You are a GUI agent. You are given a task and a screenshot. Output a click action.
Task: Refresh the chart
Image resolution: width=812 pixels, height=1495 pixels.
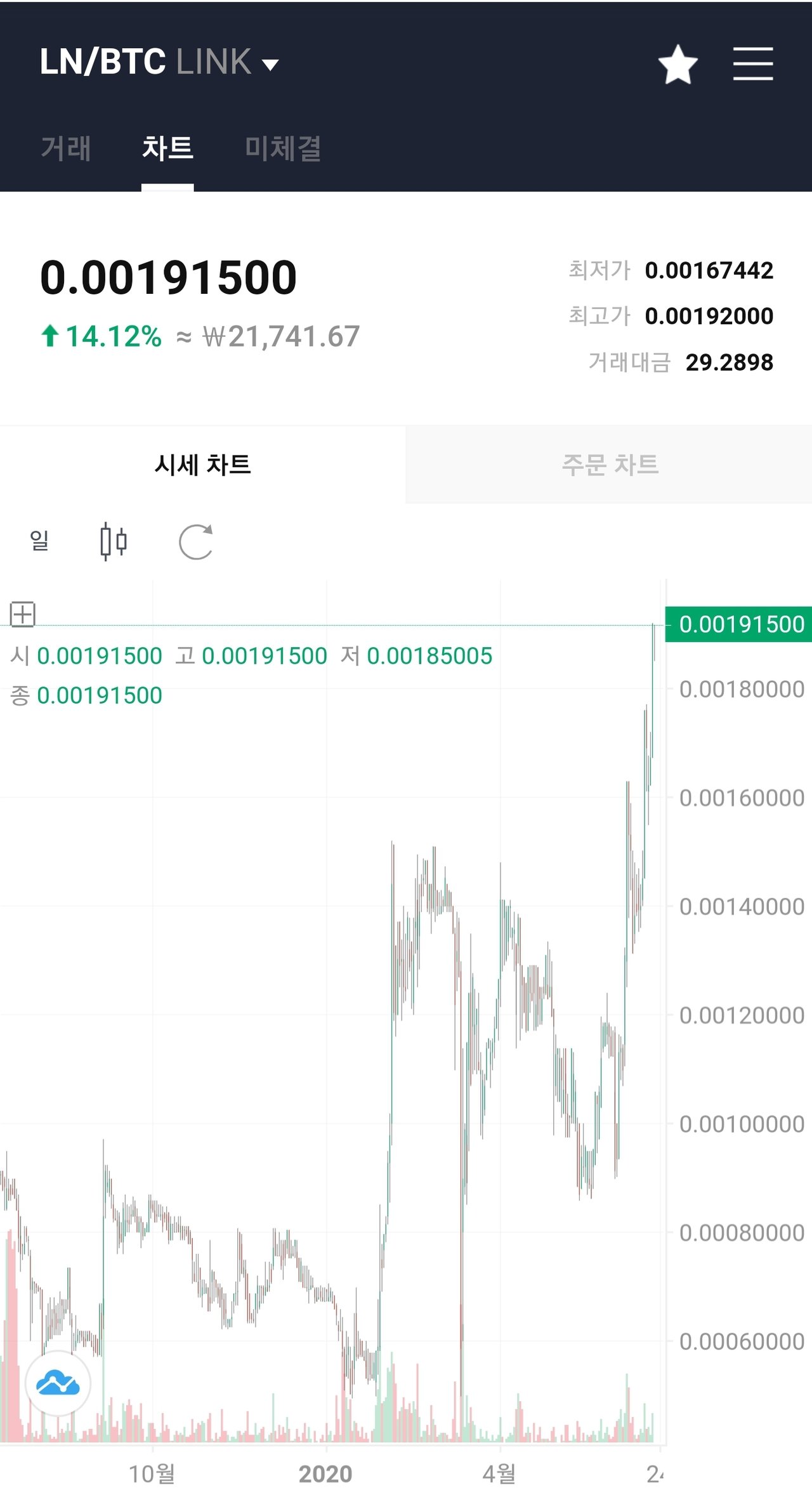[196, 542]
